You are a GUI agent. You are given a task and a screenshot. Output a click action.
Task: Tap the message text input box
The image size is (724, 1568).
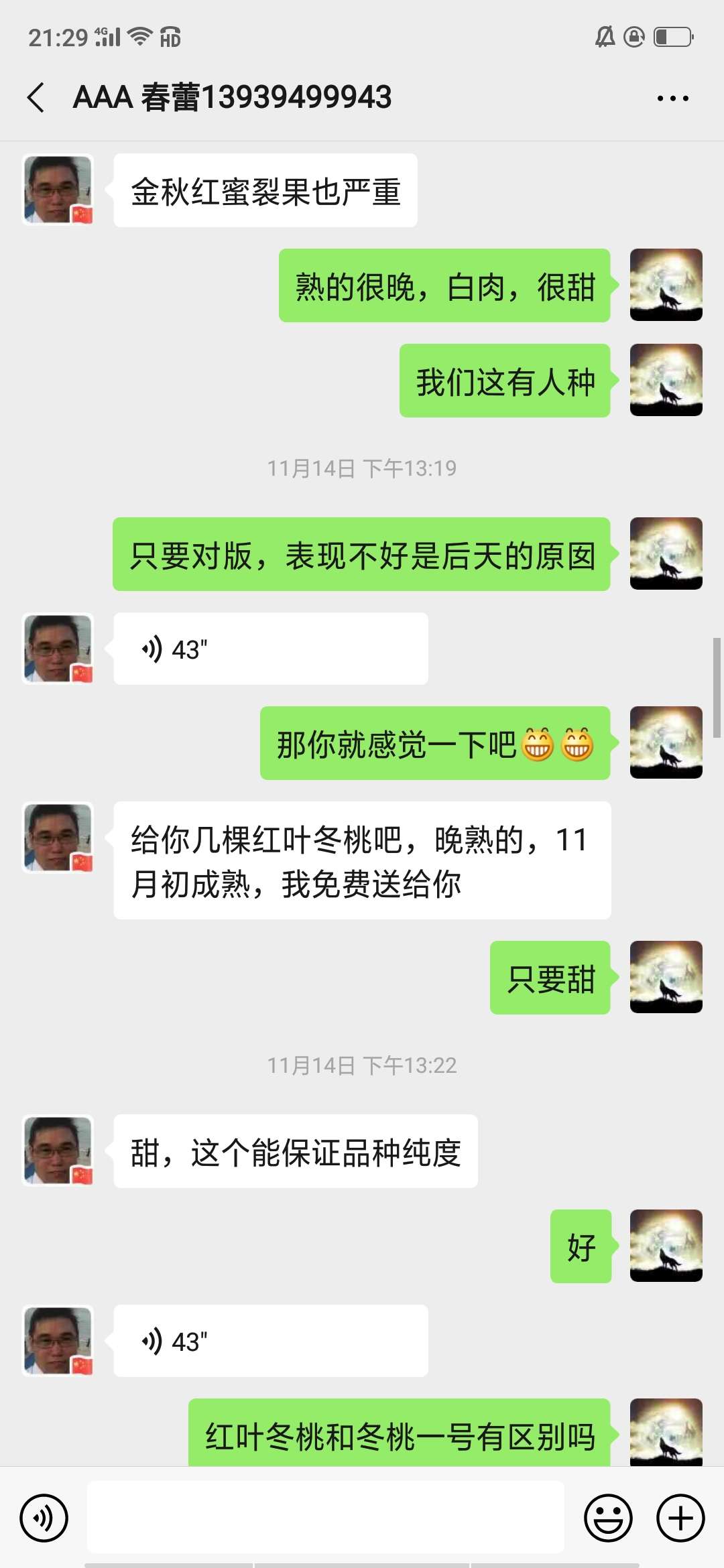[325, 1517]
